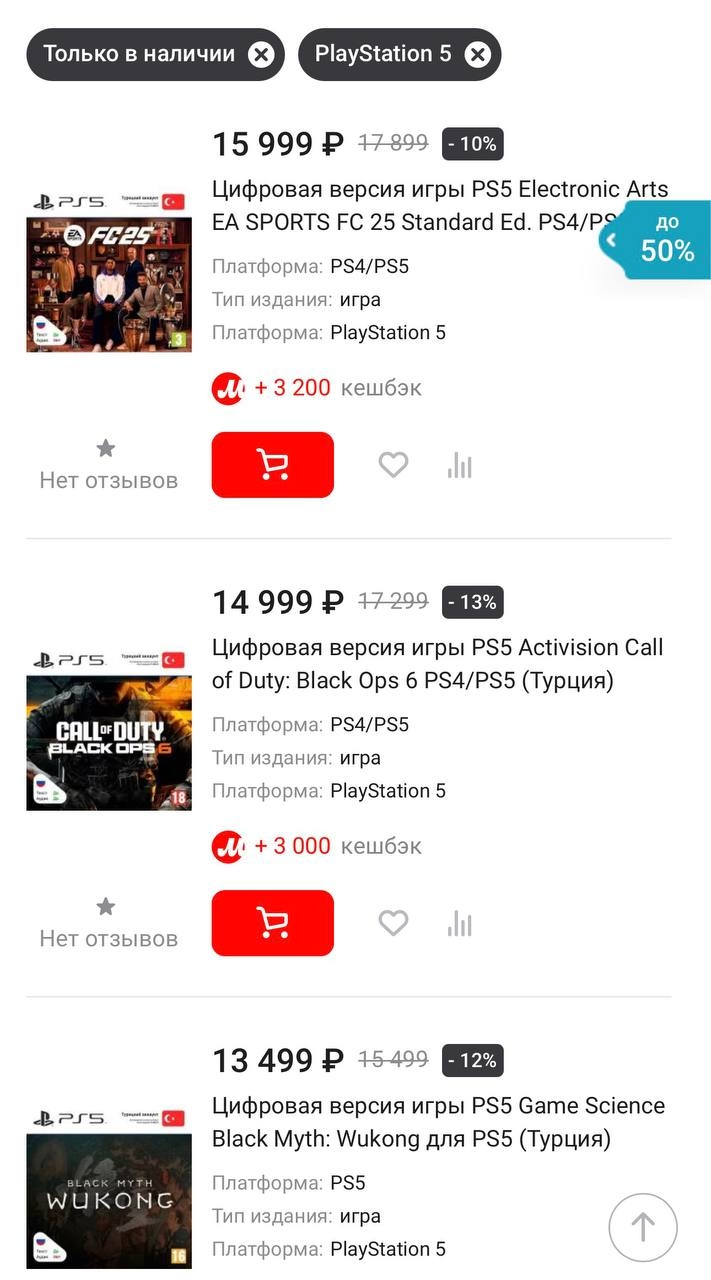Jump back to top with the arrow button

[643, 1227]
